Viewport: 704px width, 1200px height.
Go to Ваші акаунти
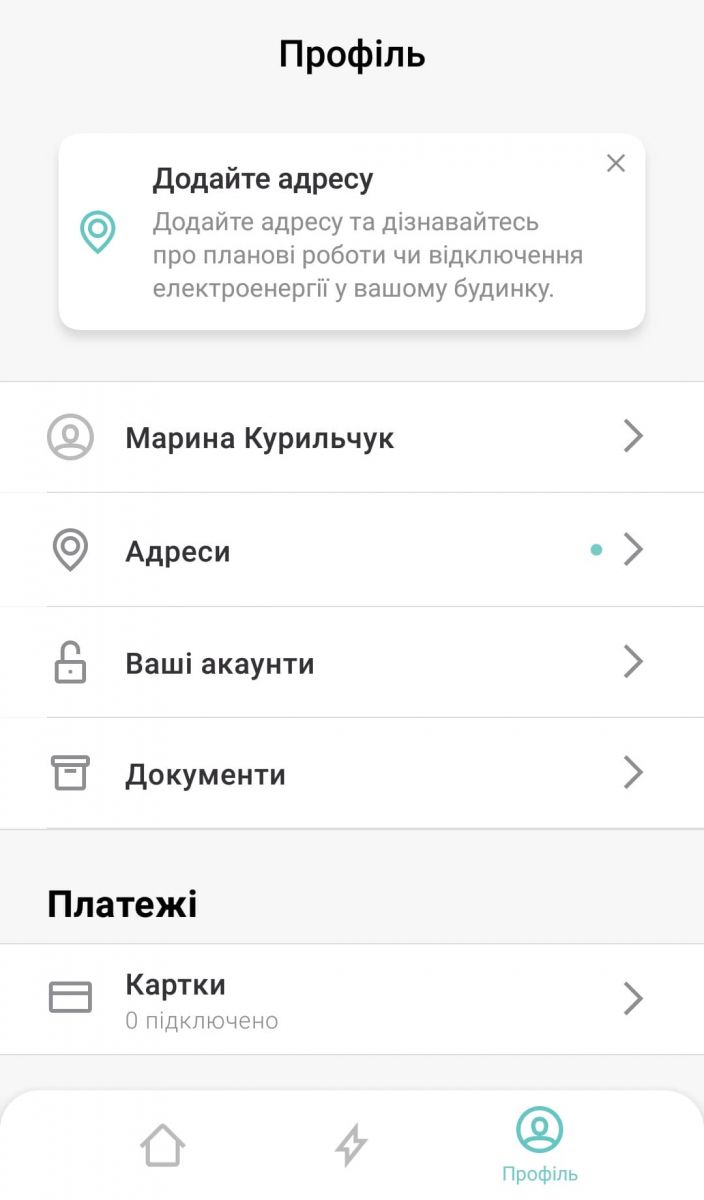click(x=350, y=663)
